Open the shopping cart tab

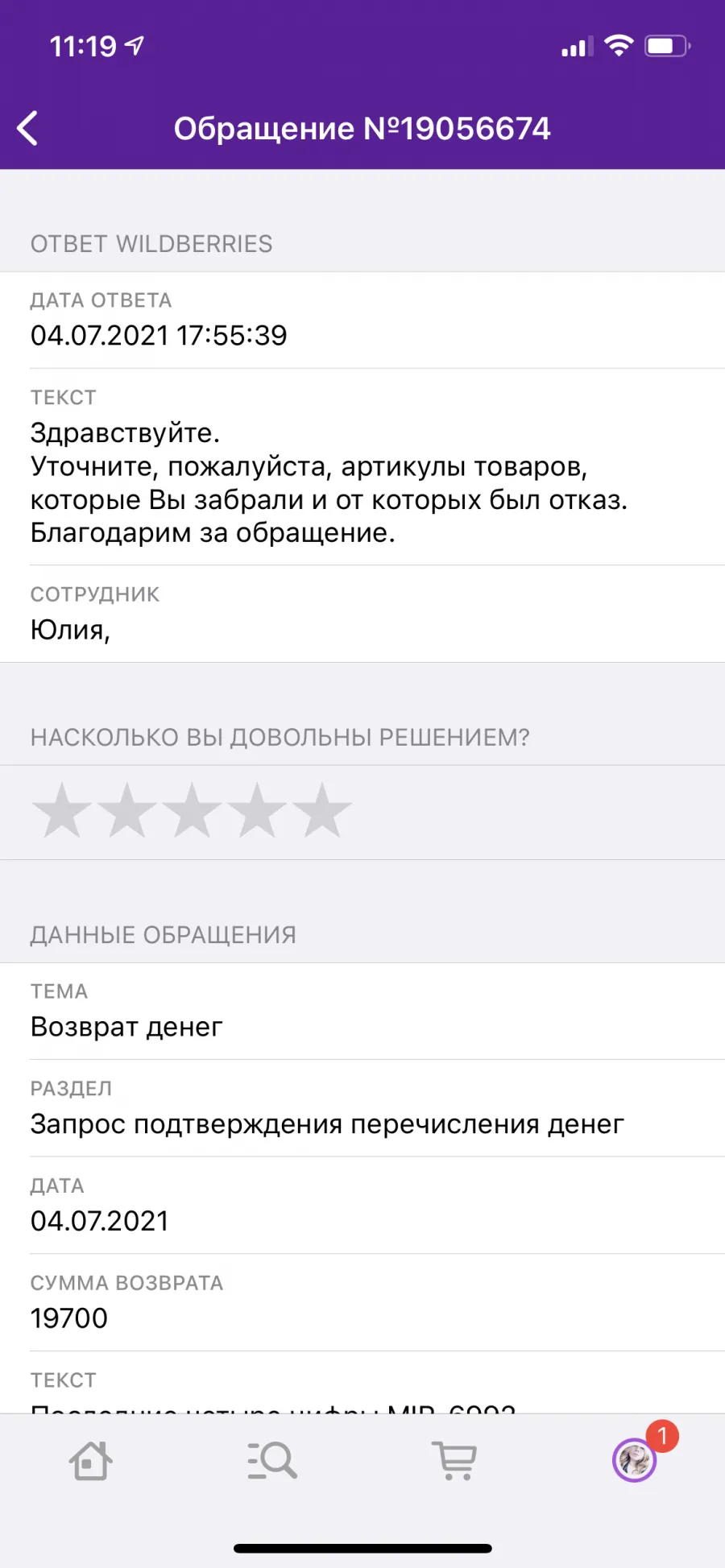coord(454,1460)
